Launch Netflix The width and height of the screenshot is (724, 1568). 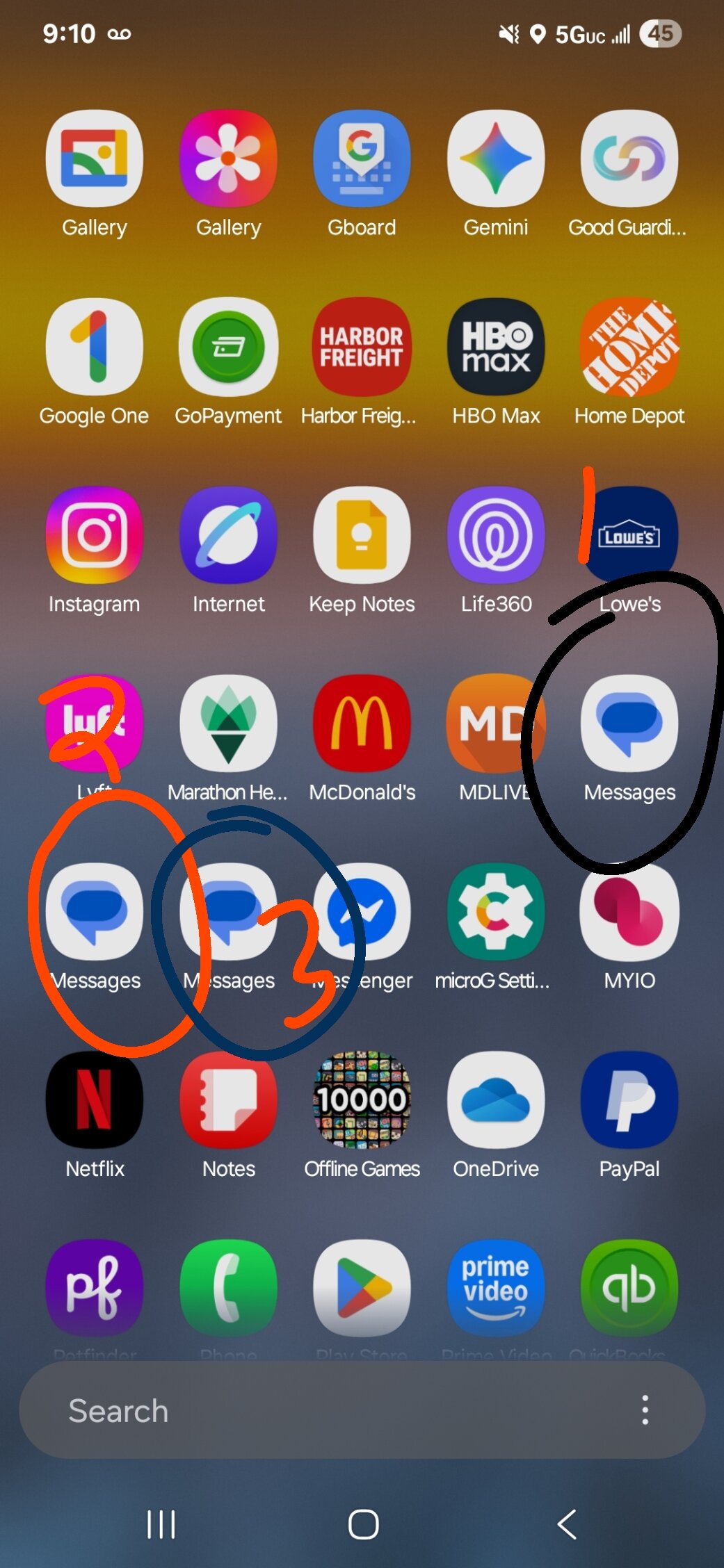(95, 1101)
